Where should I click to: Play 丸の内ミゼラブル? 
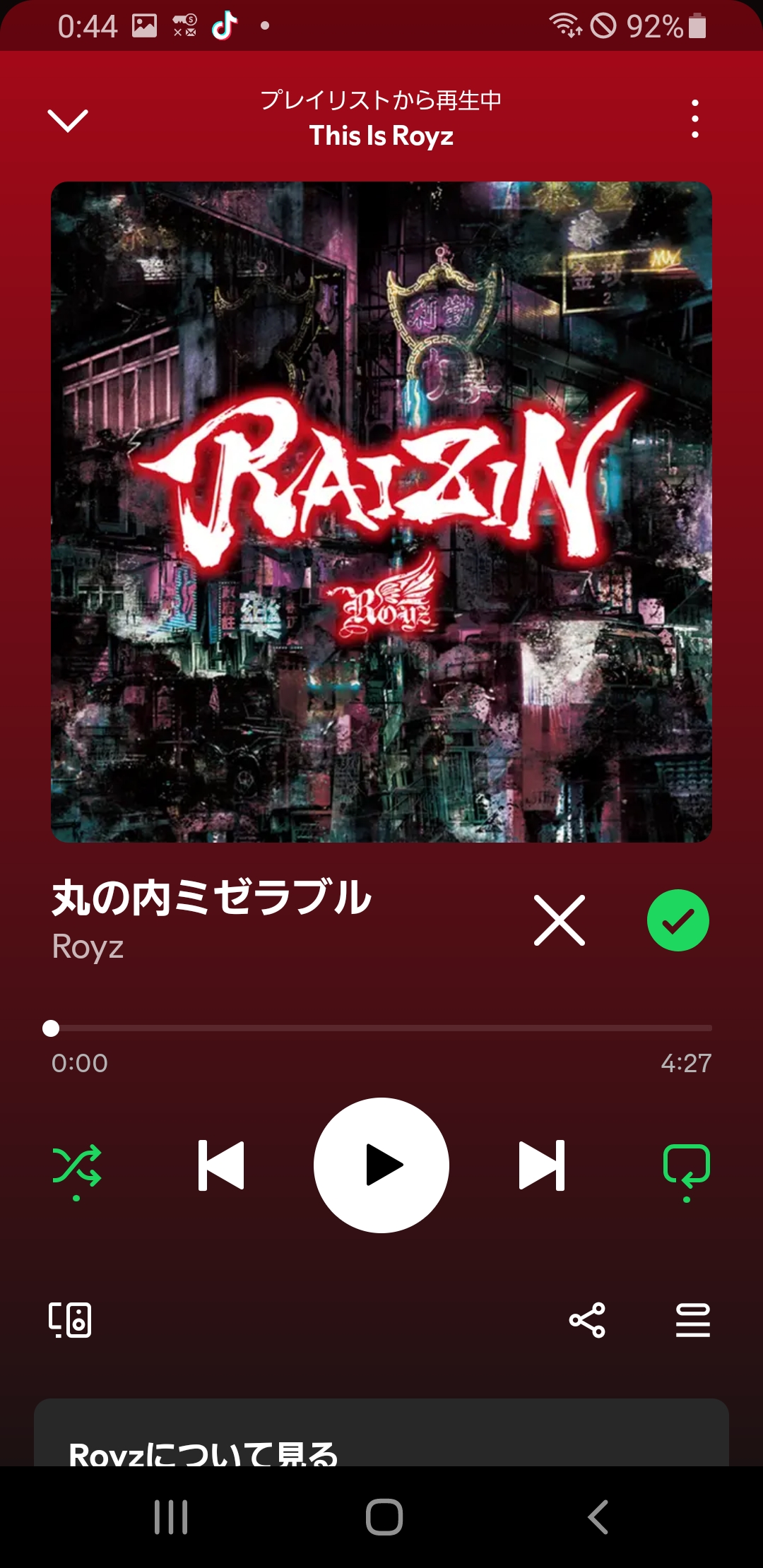click(x=381, y=1165)
